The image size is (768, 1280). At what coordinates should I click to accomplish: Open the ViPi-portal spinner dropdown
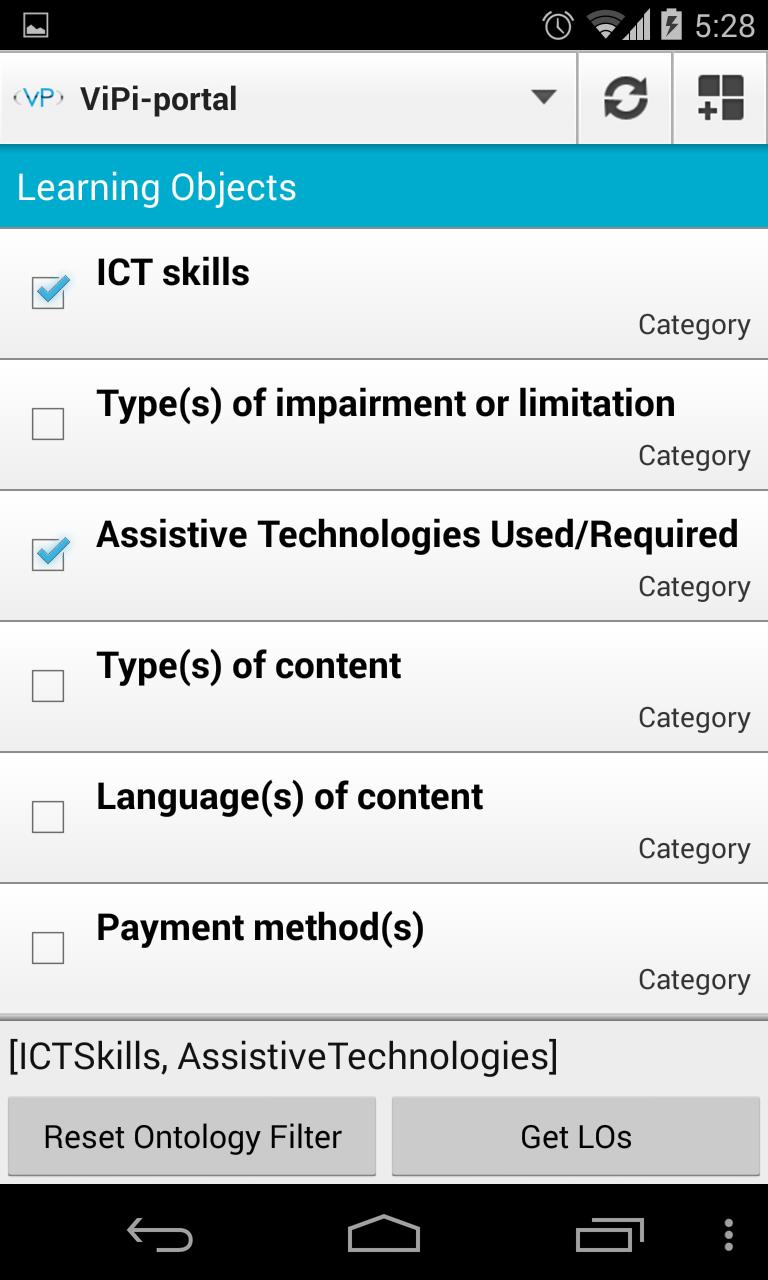tap(541, 98)
